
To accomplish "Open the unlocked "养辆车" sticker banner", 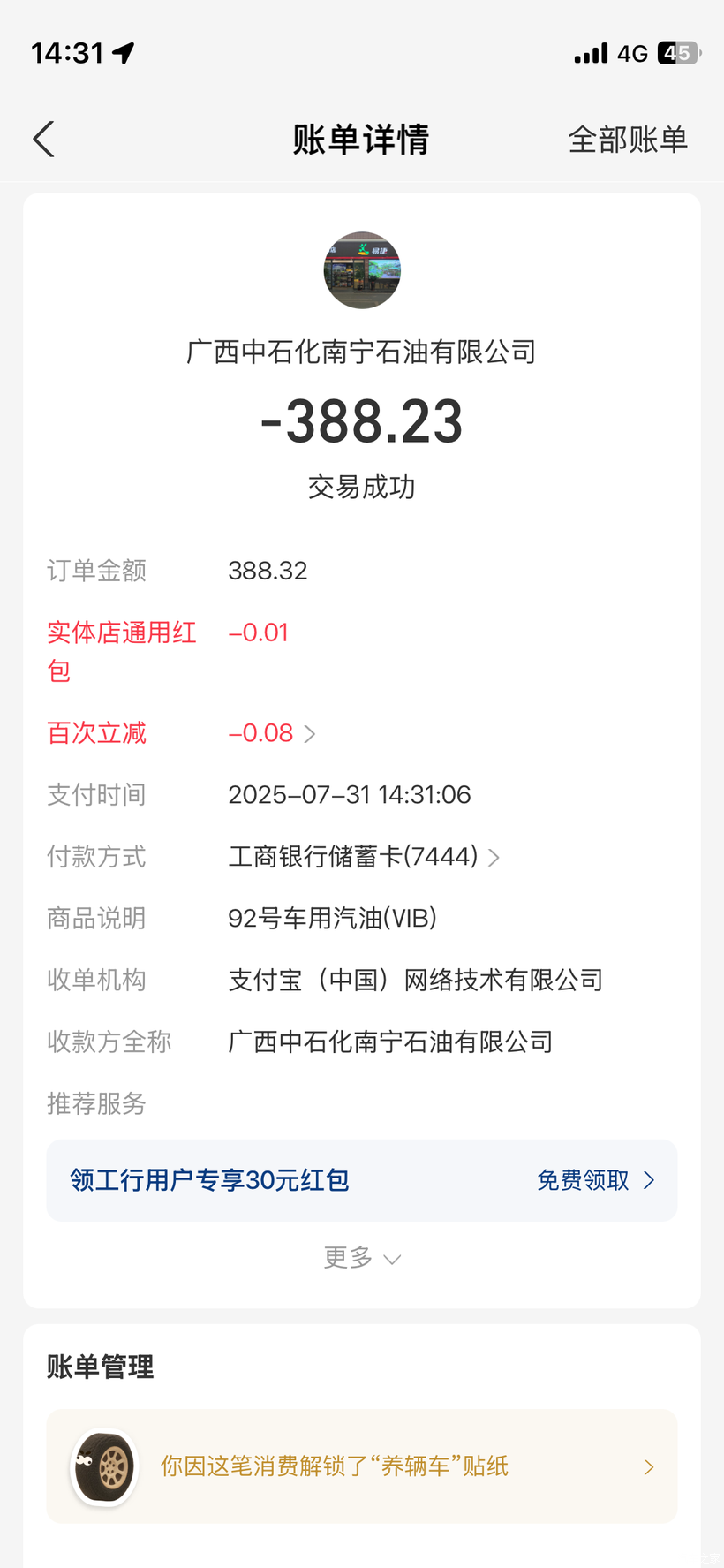I will (x=362, y=1466).
